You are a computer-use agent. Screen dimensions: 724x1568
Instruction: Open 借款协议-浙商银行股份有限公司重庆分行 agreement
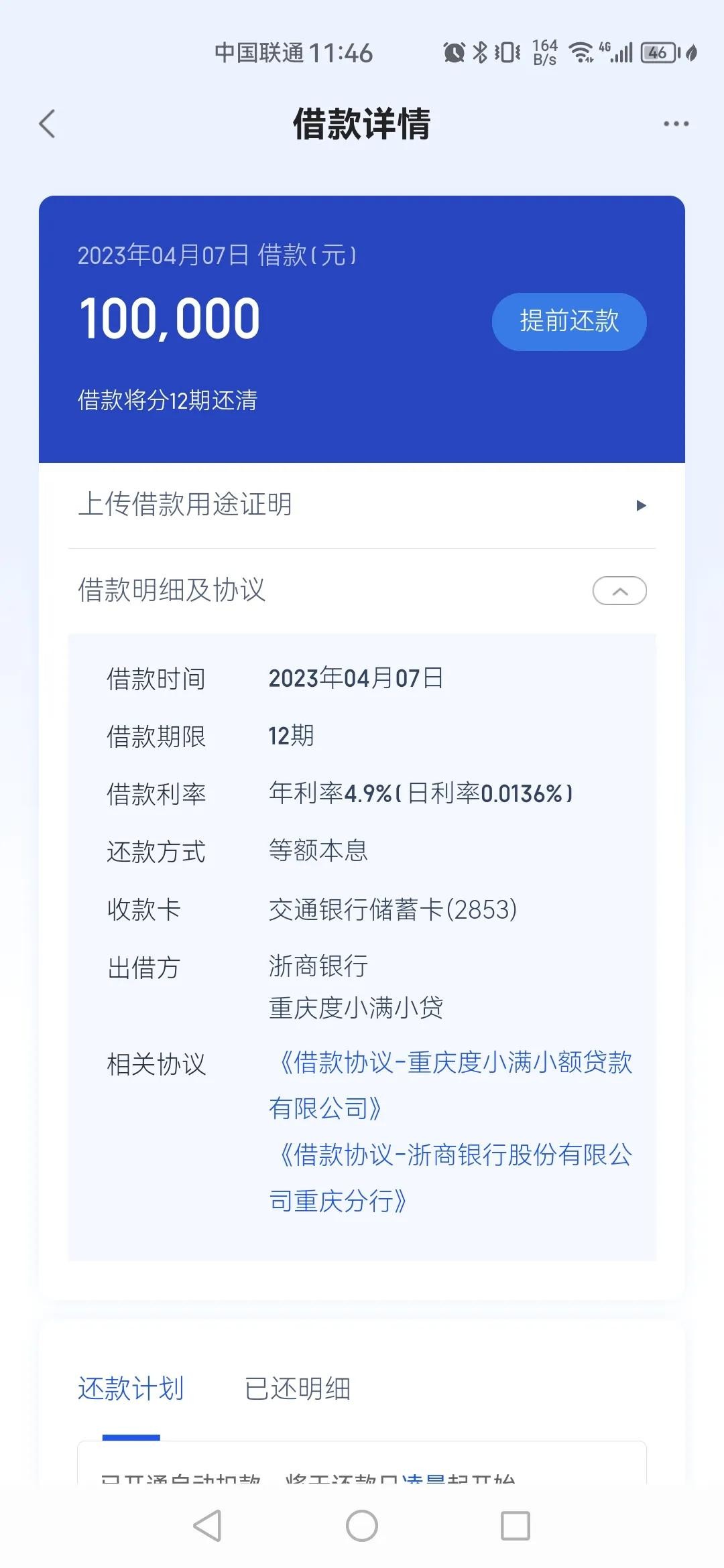point(450,1177)
